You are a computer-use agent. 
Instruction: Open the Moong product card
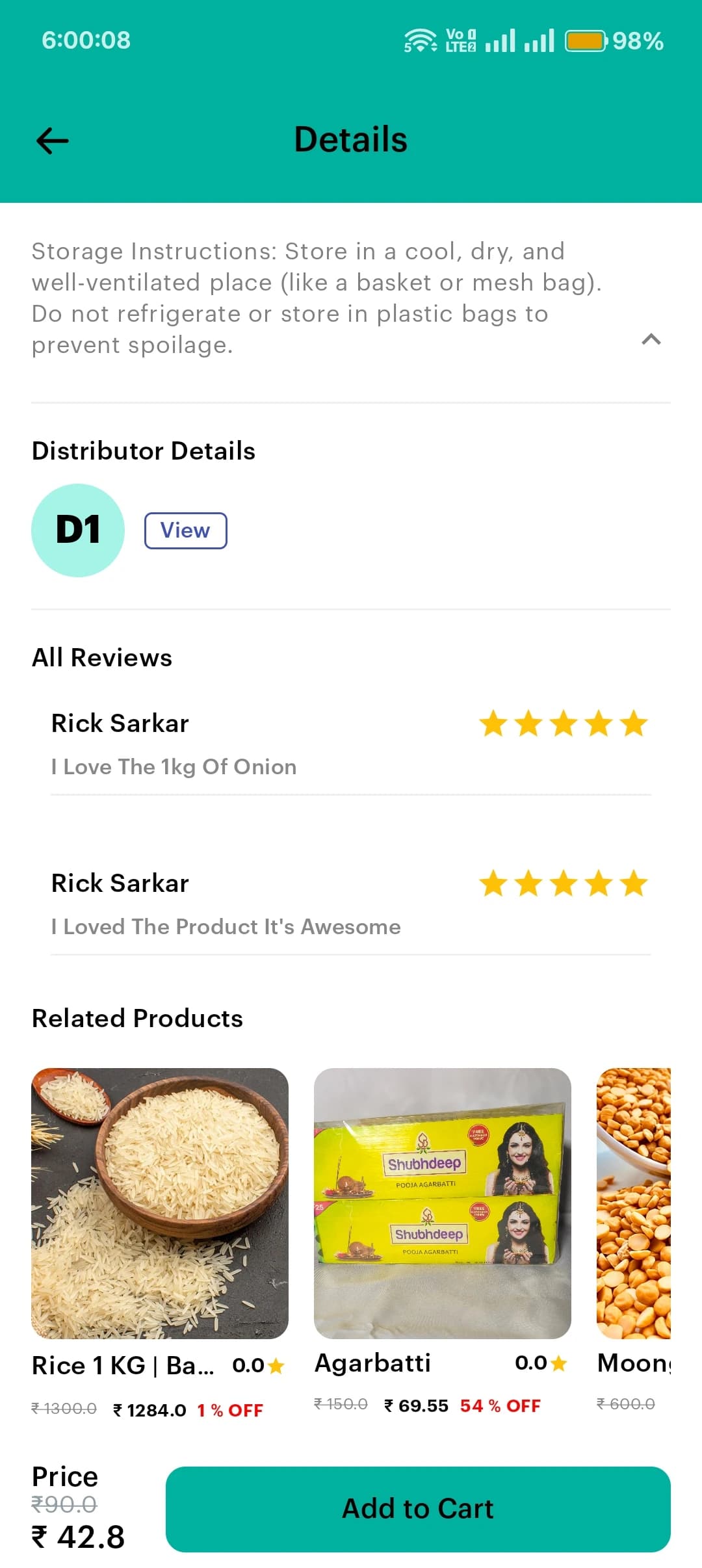tap(634, 1203)
